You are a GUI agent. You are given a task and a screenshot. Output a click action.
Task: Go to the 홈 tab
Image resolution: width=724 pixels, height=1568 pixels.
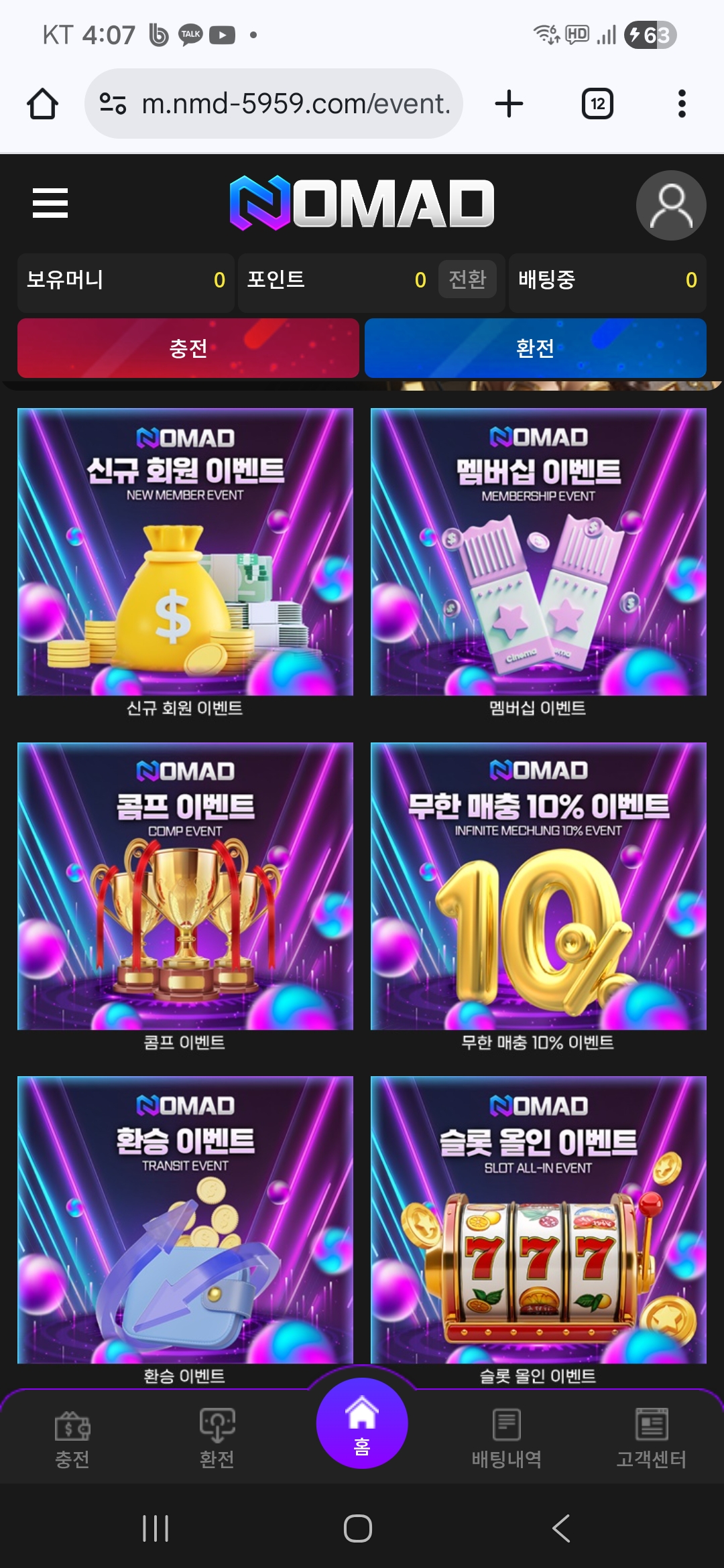362,1423
